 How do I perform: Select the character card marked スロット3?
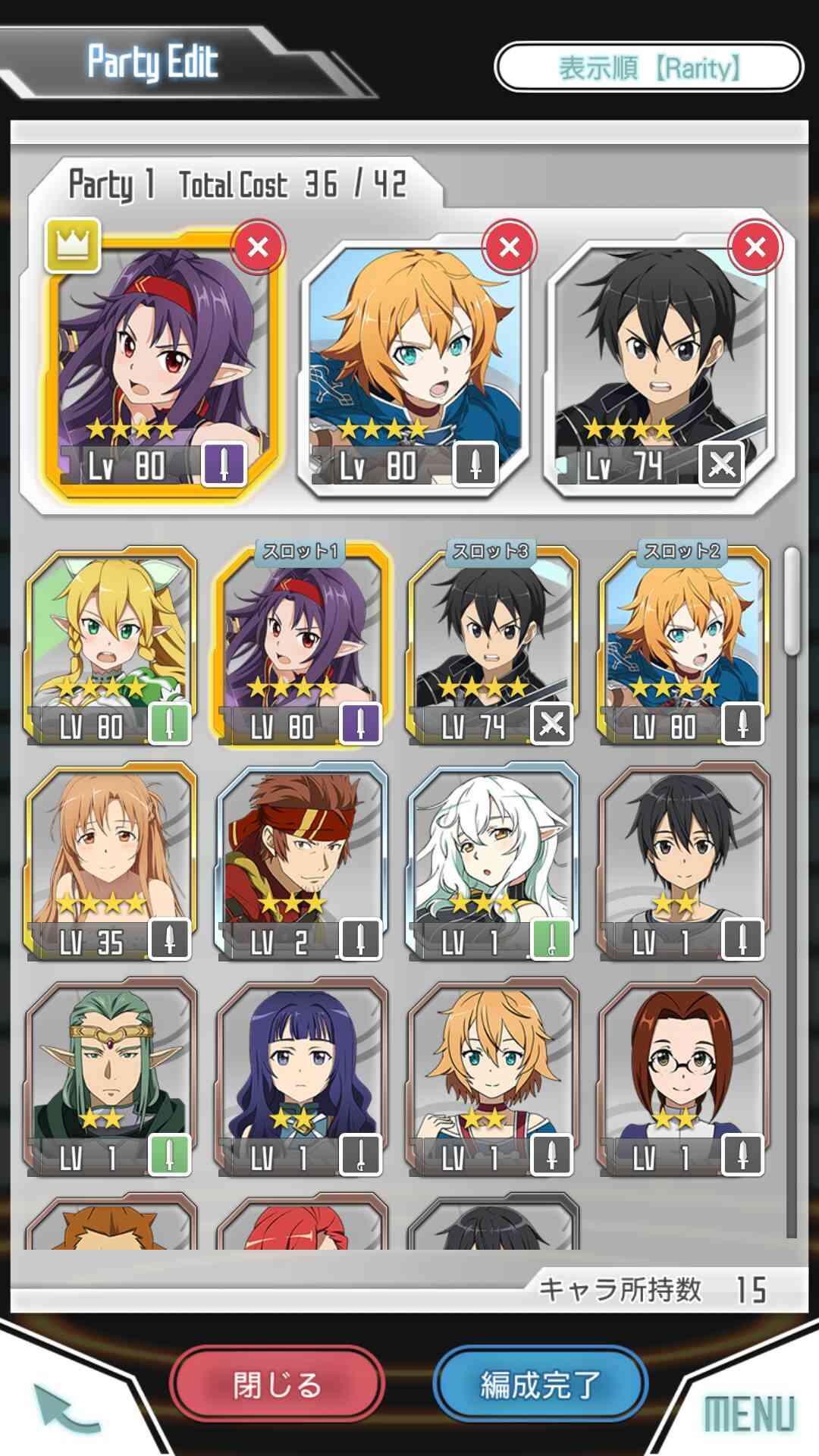tap(493, 646)
